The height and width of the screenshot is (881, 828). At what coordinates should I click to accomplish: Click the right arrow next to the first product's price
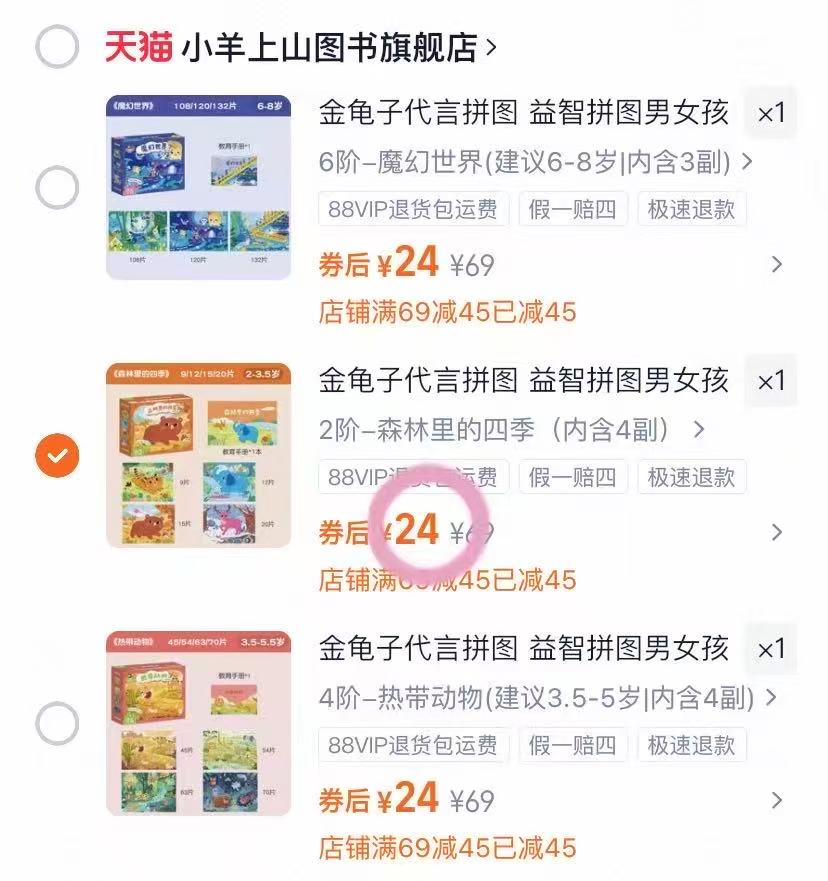tap(778, 262)
